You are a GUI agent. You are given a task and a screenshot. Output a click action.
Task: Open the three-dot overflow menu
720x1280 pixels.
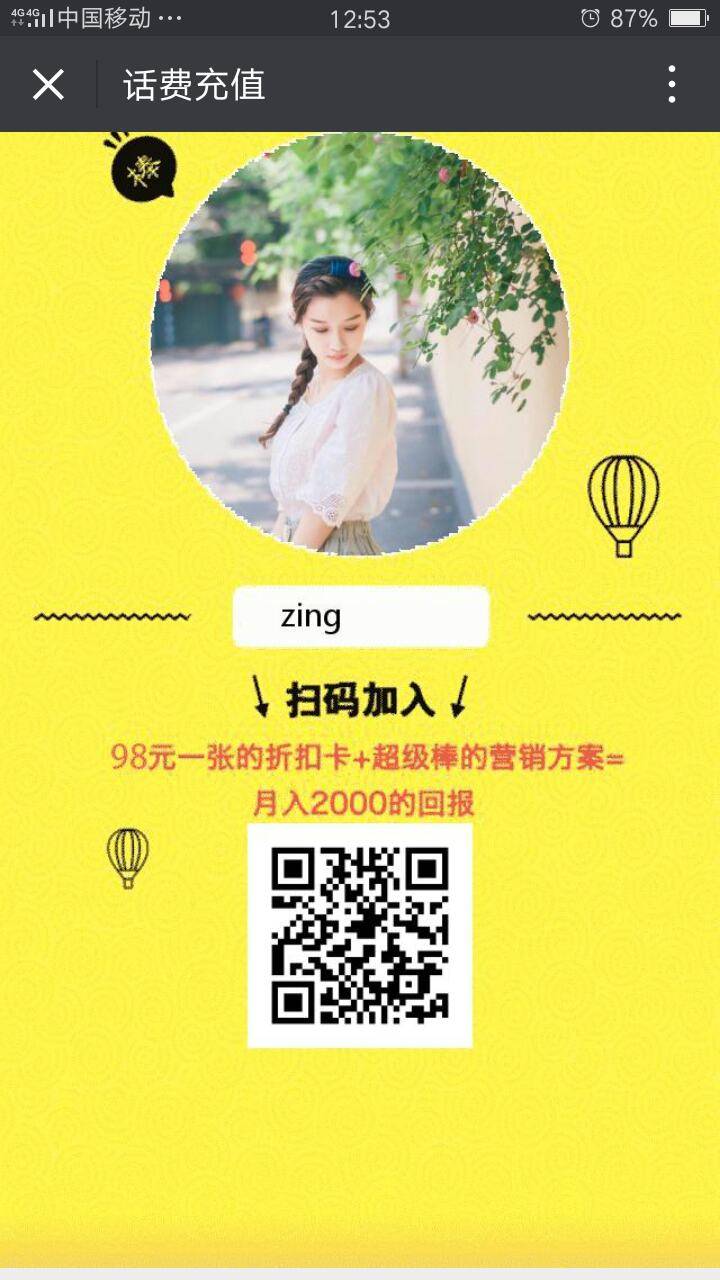coord(672,85)
